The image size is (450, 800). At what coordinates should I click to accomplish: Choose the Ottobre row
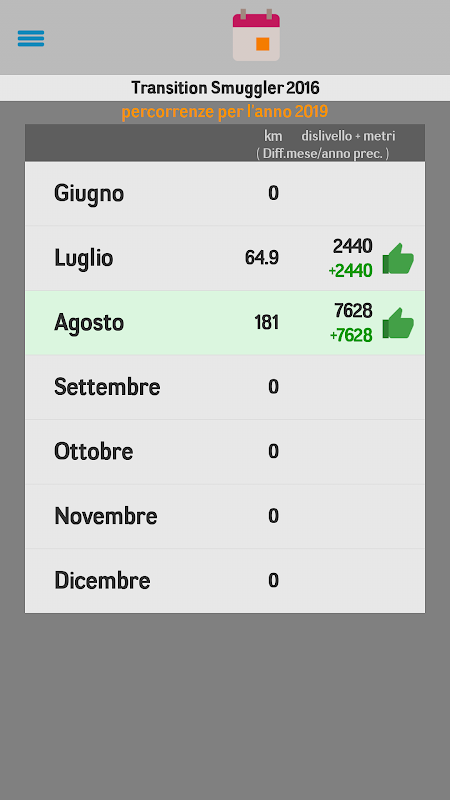225,452
